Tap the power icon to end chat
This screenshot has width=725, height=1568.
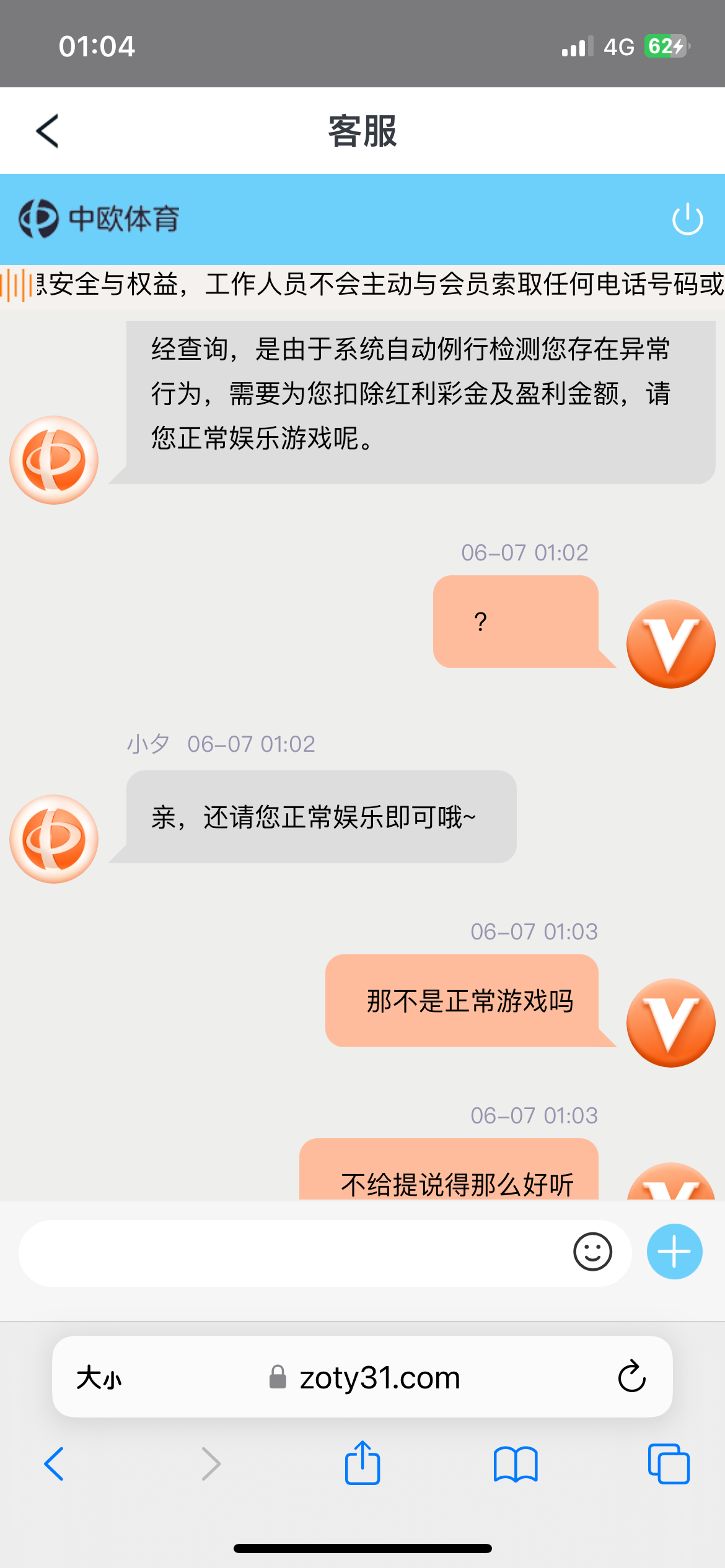(x=687, y=219)
